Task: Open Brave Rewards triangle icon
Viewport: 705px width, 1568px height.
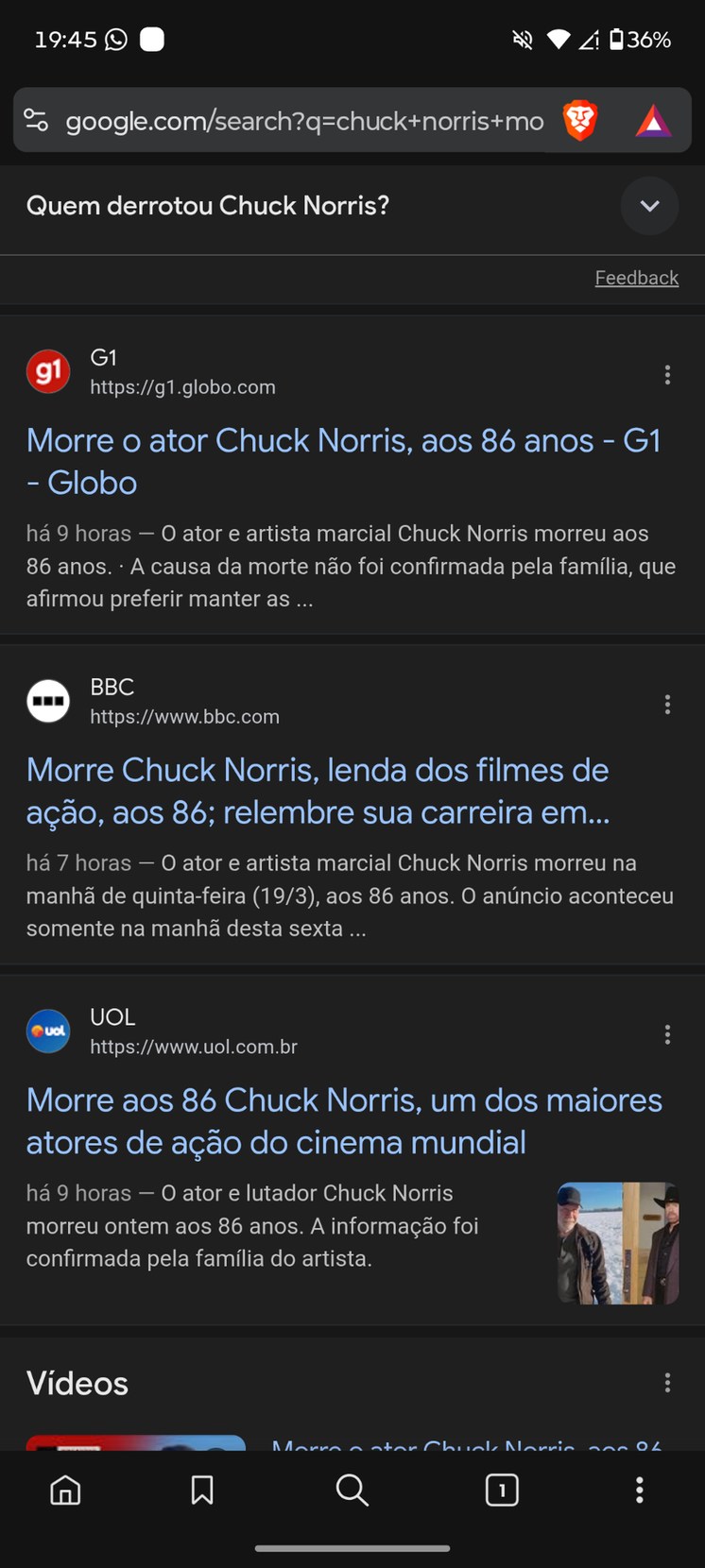Action: (x=653, y=120)
